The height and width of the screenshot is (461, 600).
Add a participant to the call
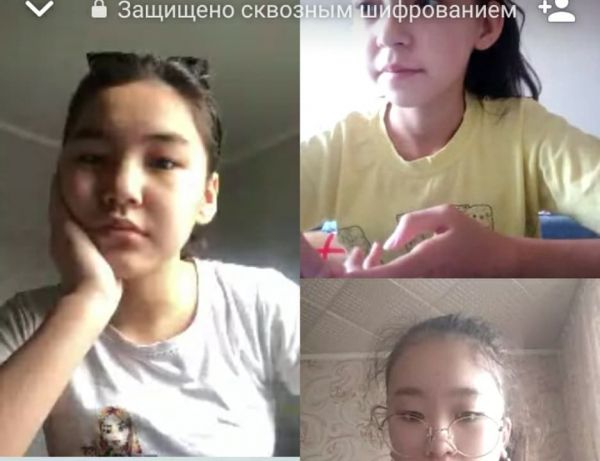(556, 10)
